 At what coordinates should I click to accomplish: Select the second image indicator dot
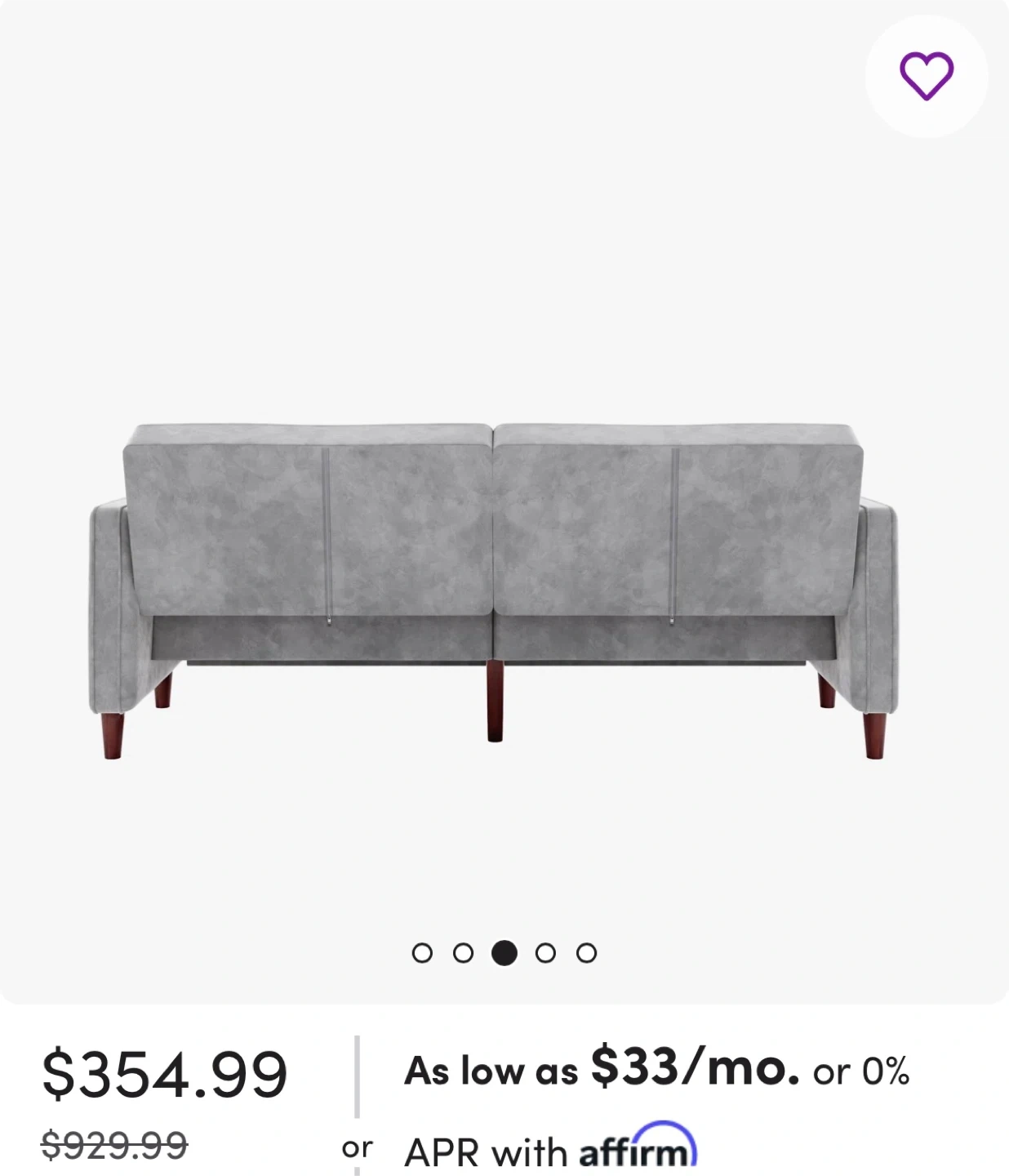pyautogui.click(x=463, y=953)
